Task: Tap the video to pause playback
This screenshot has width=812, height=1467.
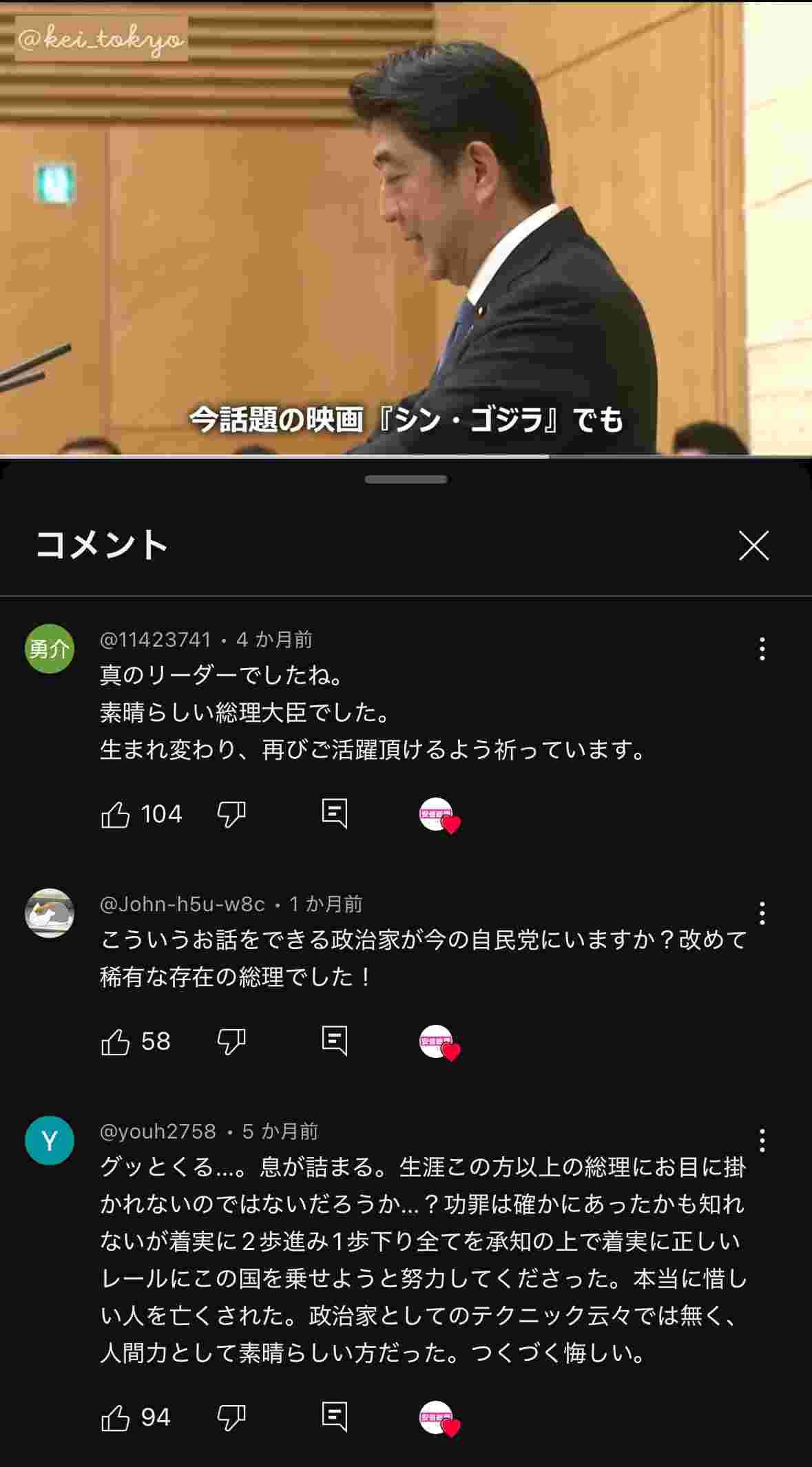Action: (406, 227)
